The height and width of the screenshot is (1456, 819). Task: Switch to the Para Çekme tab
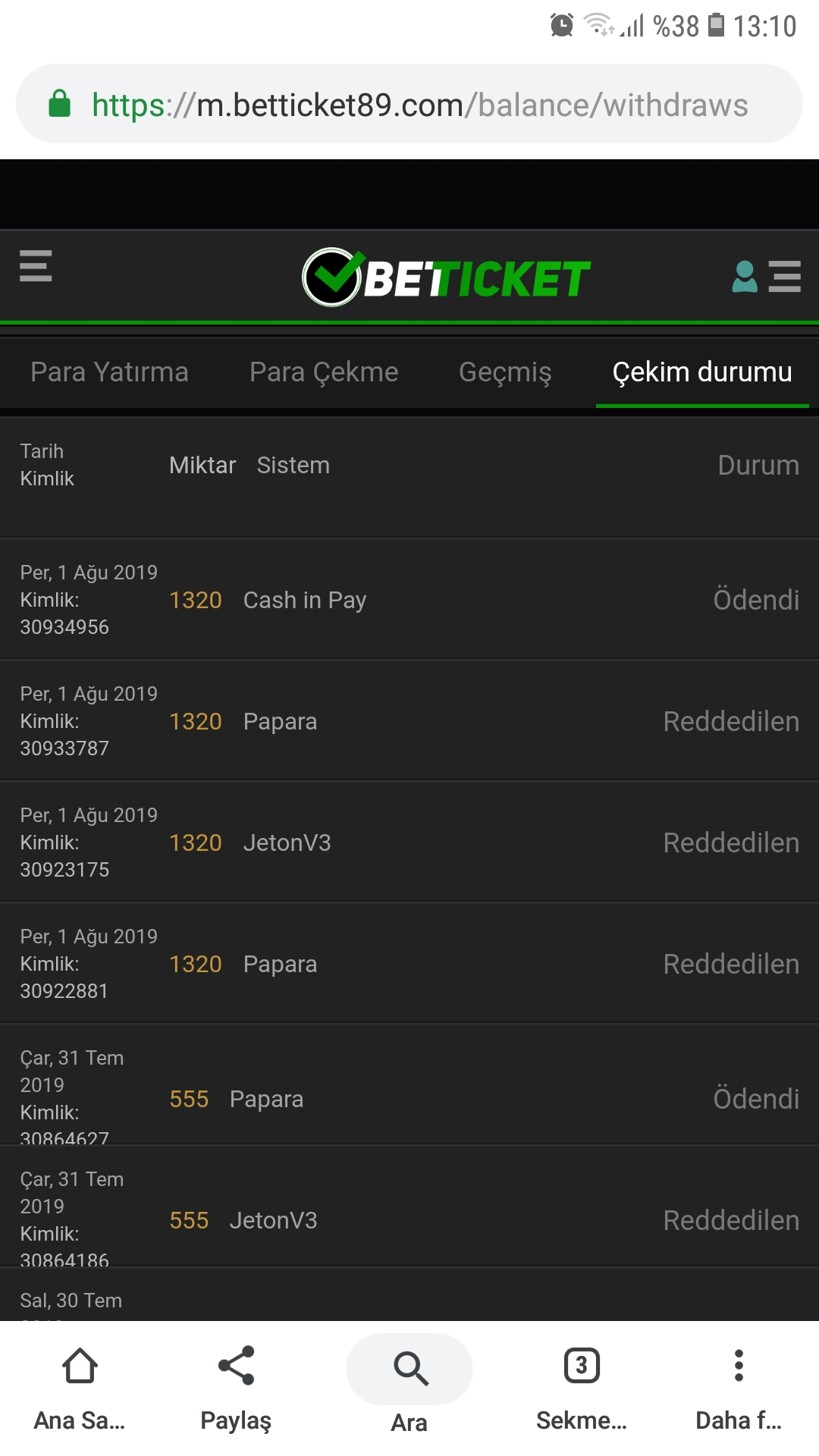[324, 372]
